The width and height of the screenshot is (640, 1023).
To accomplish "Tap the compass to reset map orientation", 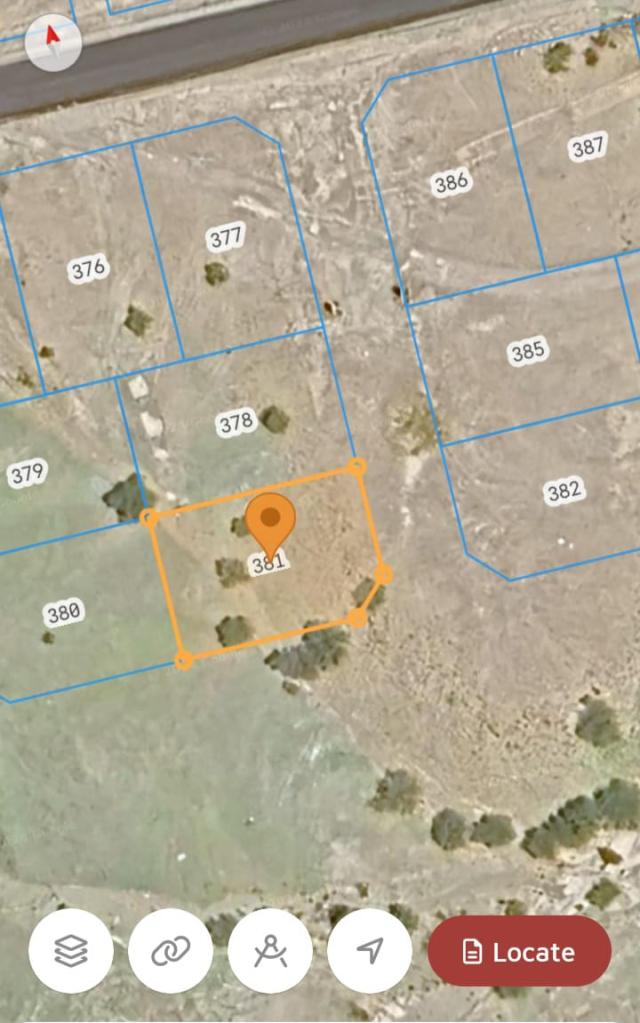I will coord(53,43).
